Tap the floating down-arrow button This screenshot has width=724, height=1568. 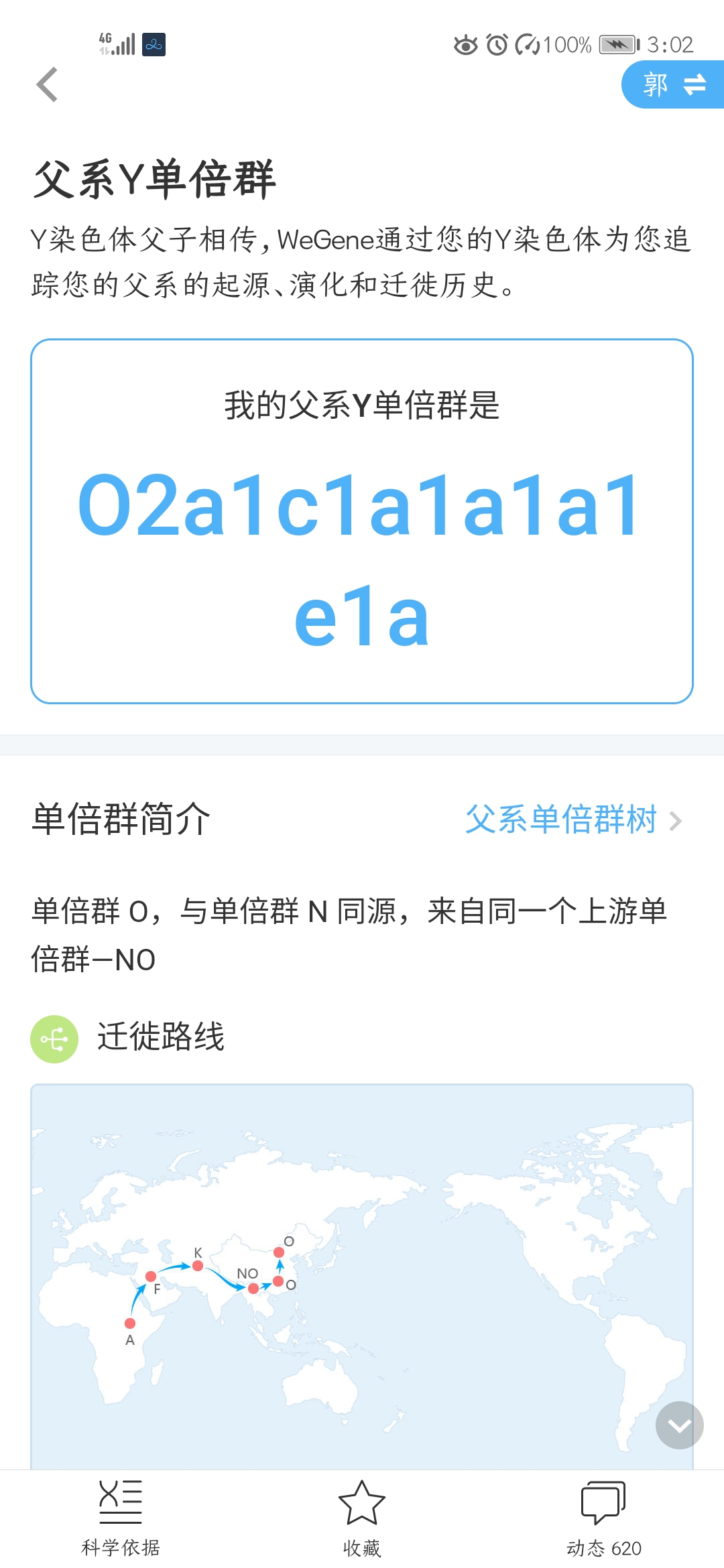(x=680, y=1425)
